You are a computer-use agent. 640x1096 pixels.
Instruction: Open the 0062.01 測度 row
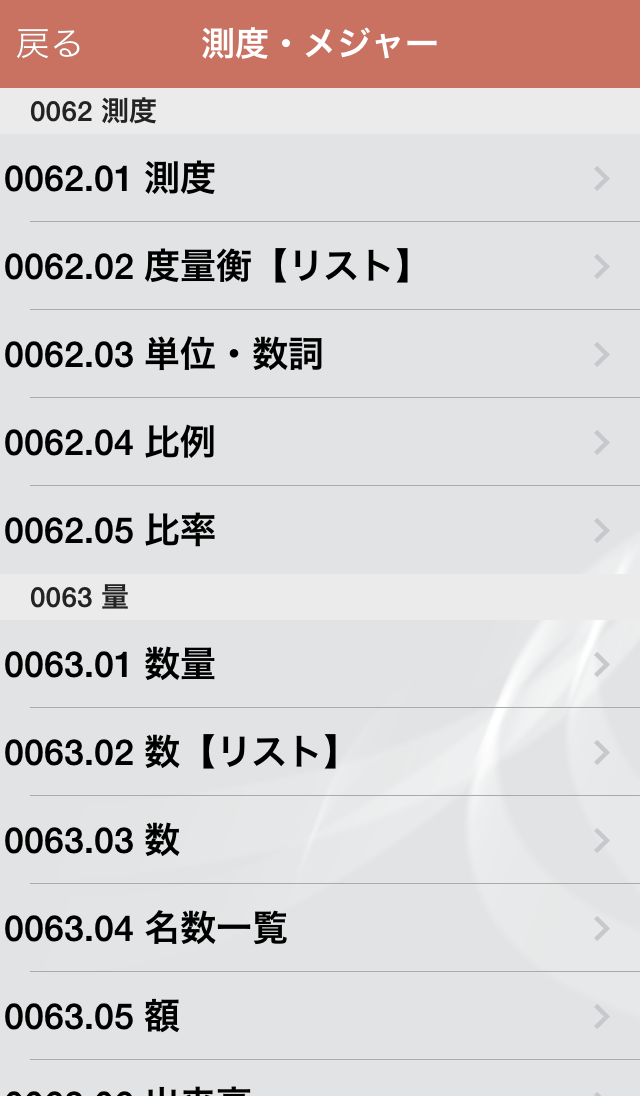[320, 179]
